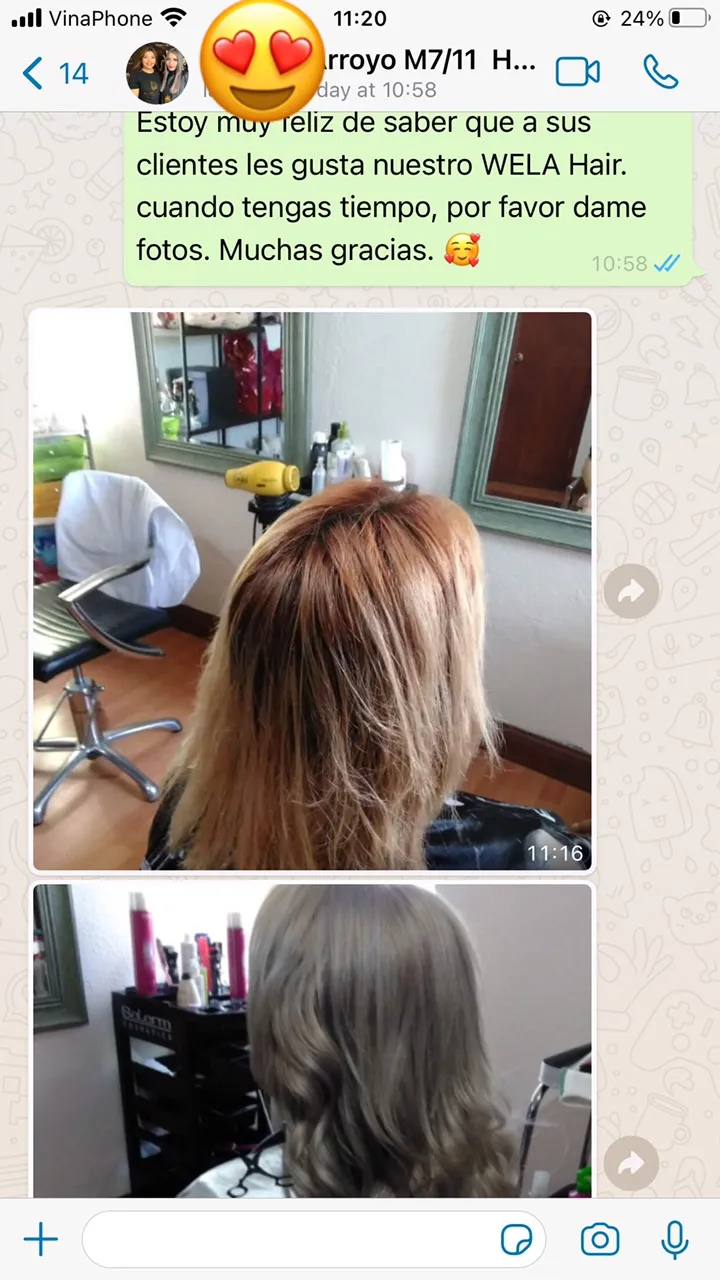Start a voice call
The height and width of the screenshot is (1280, 720).
[661, 72]
